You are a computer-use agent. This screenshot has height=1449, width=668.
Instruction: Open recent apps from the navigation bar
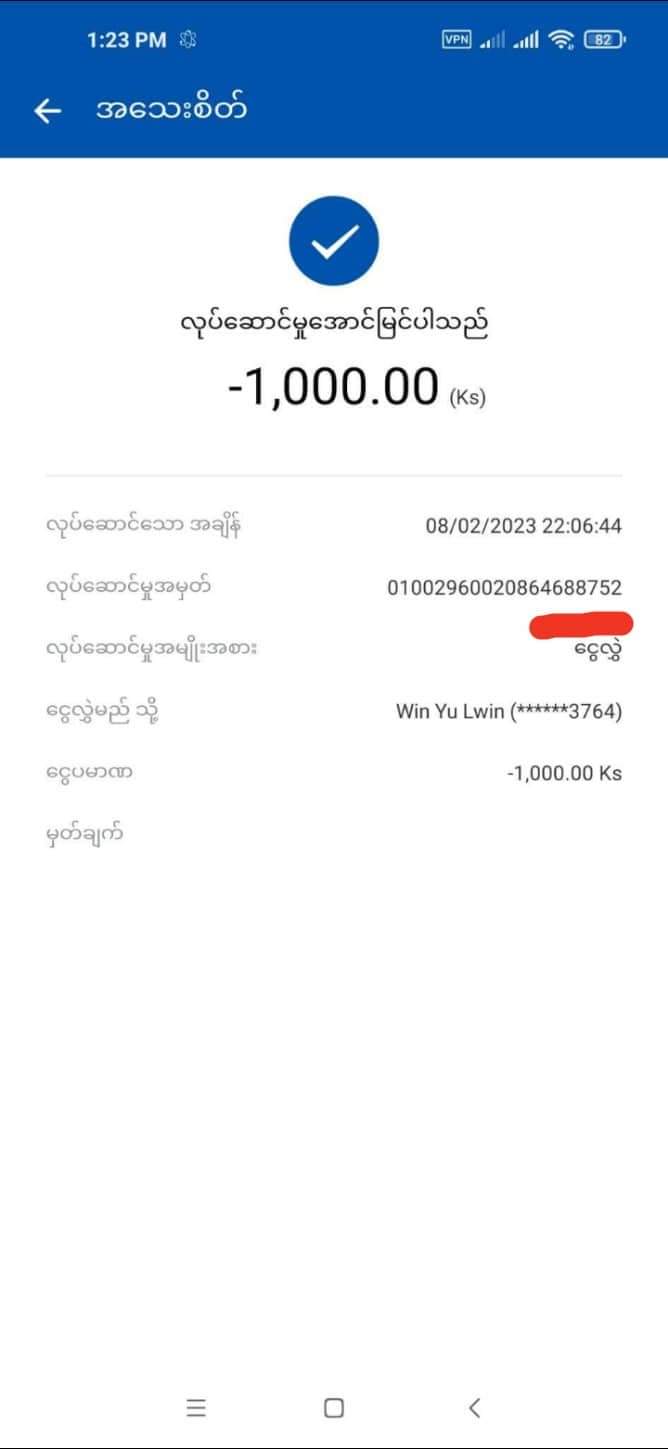click(x=196, y=1408)
